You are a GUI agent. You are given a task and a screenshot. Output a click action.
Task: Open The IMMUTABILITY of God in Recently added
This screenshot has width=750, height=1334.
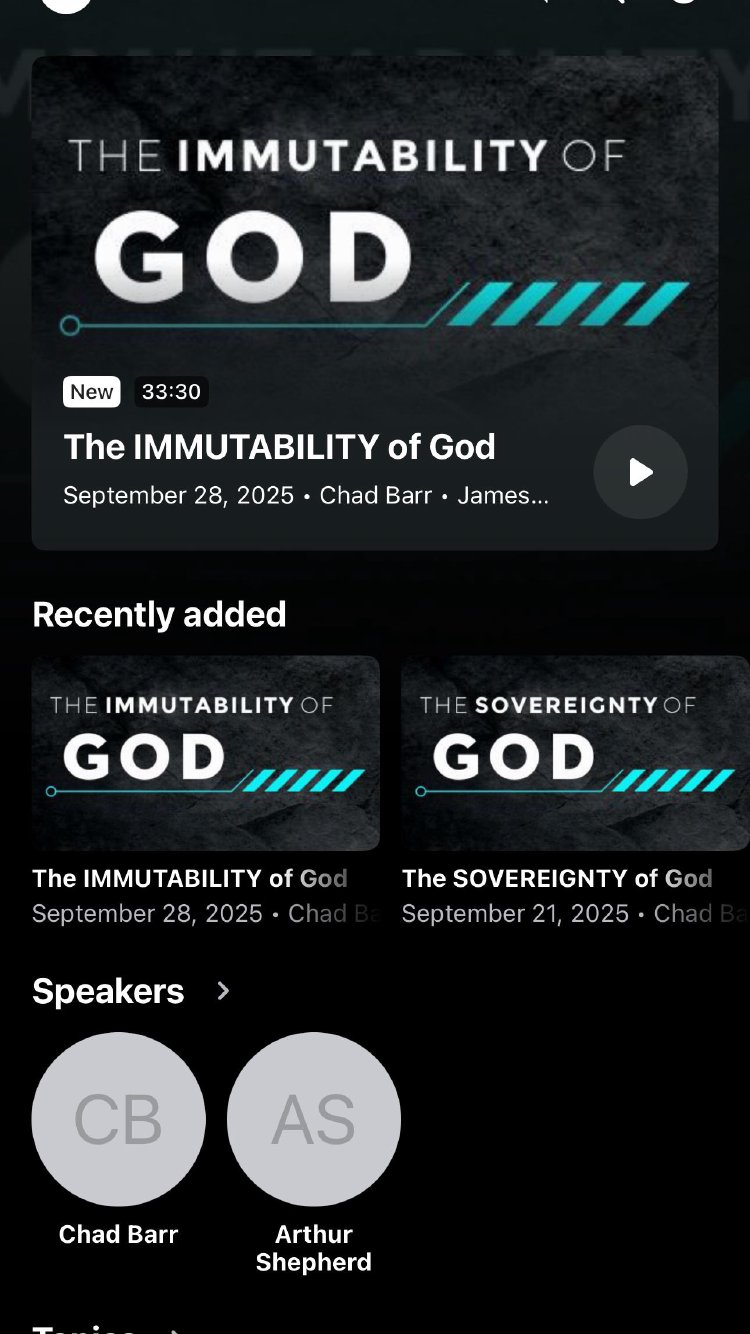pyautogui.click(x=205, y=753)
